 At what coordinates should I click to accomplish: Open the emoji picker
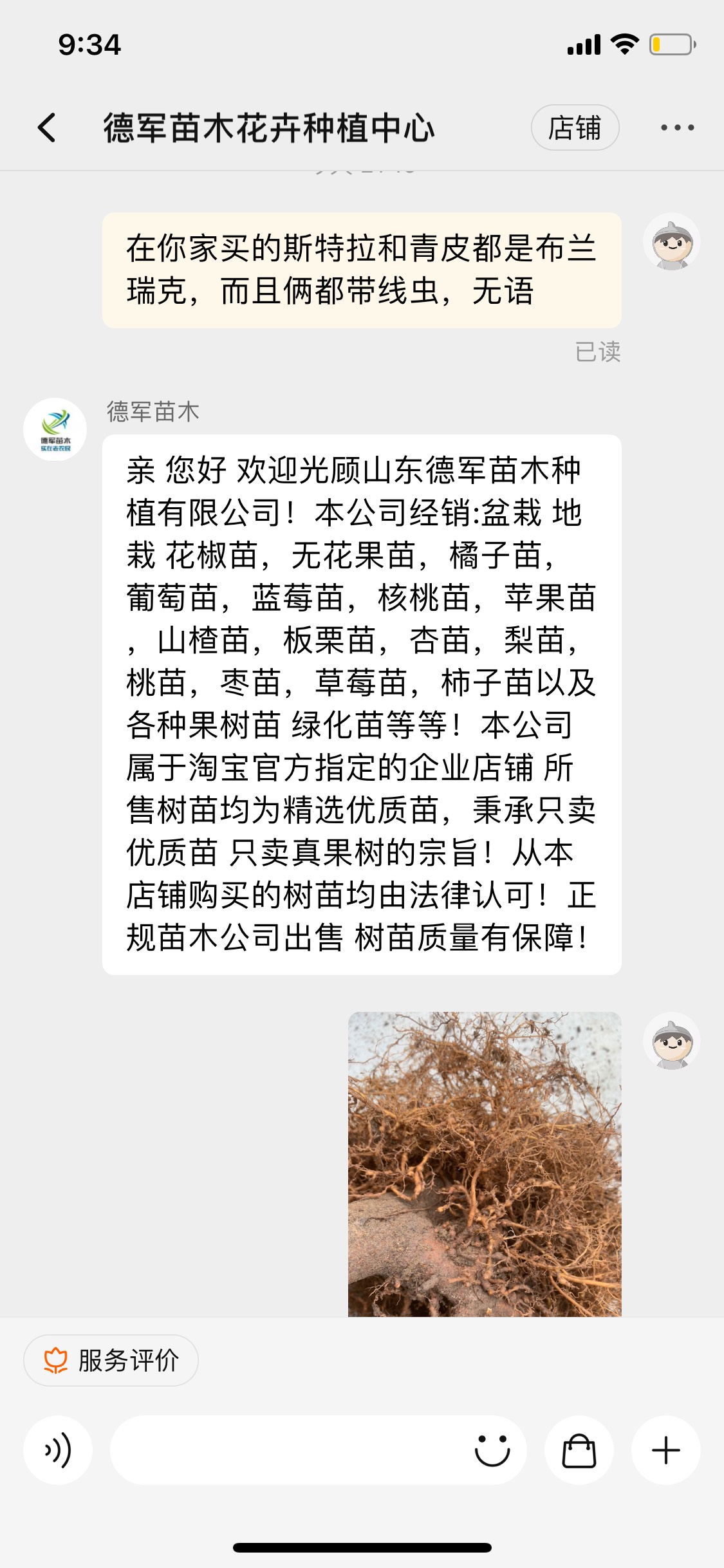[492, 1450]
